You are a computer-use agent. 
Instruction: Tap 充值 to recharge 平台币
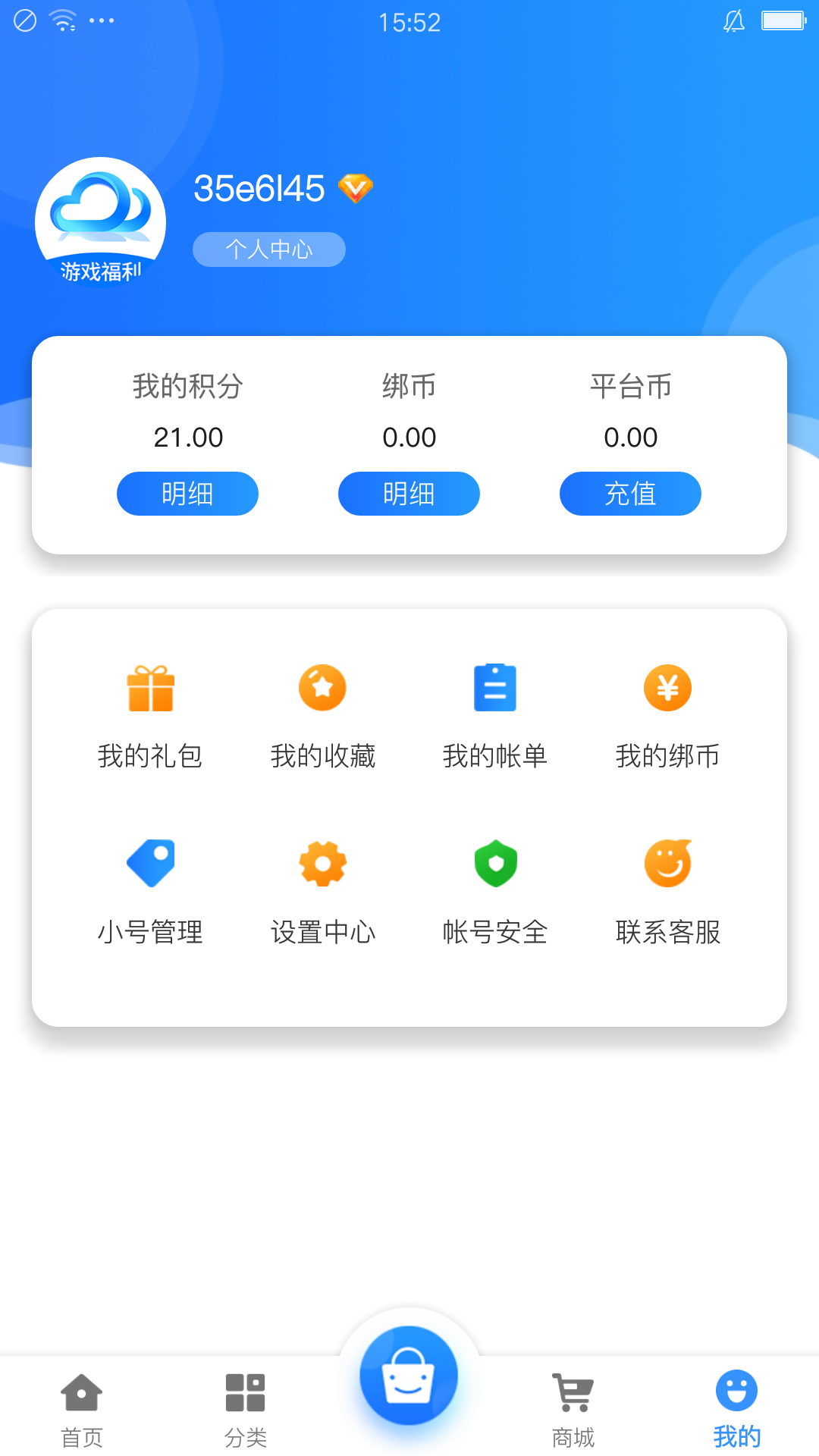[630, 494]
